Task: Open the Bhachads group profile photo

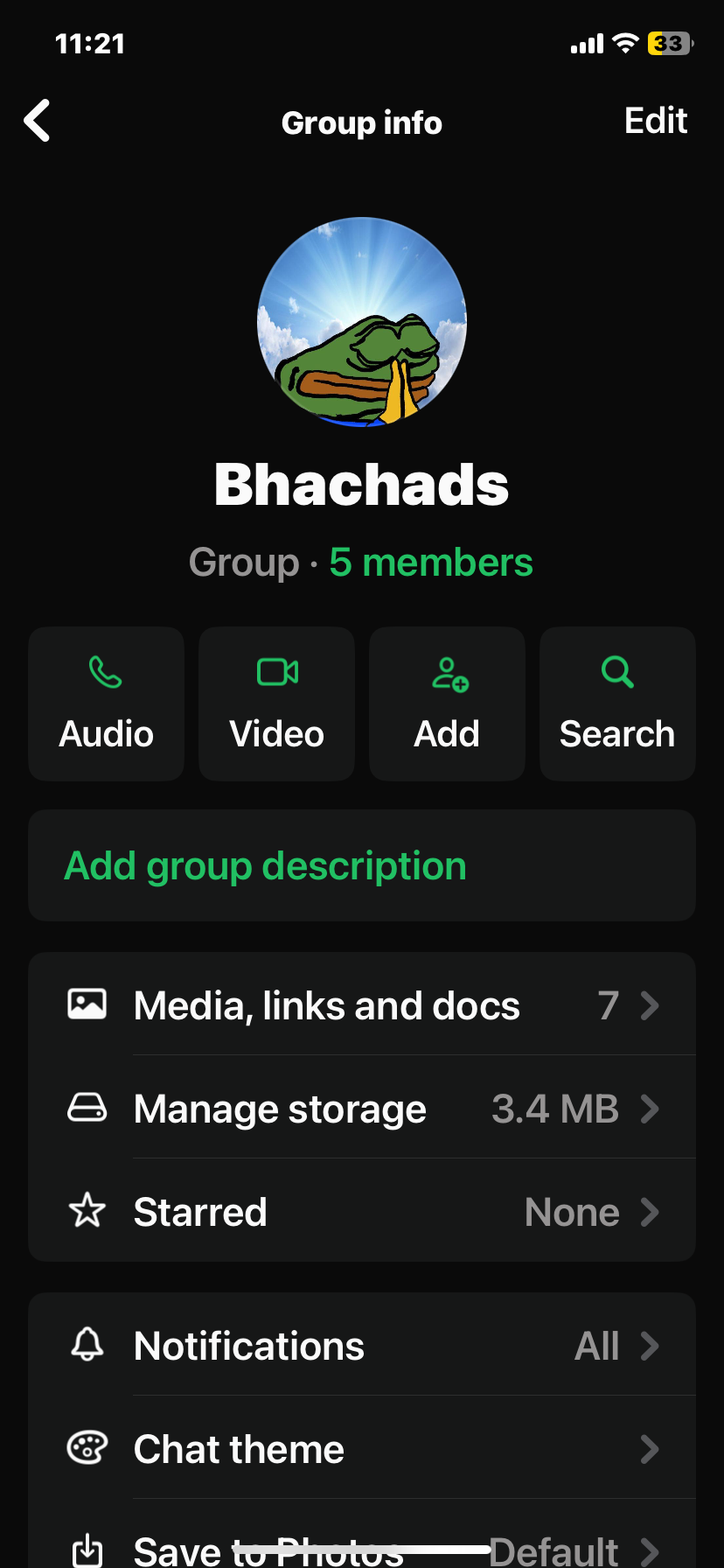Action: 362,322
